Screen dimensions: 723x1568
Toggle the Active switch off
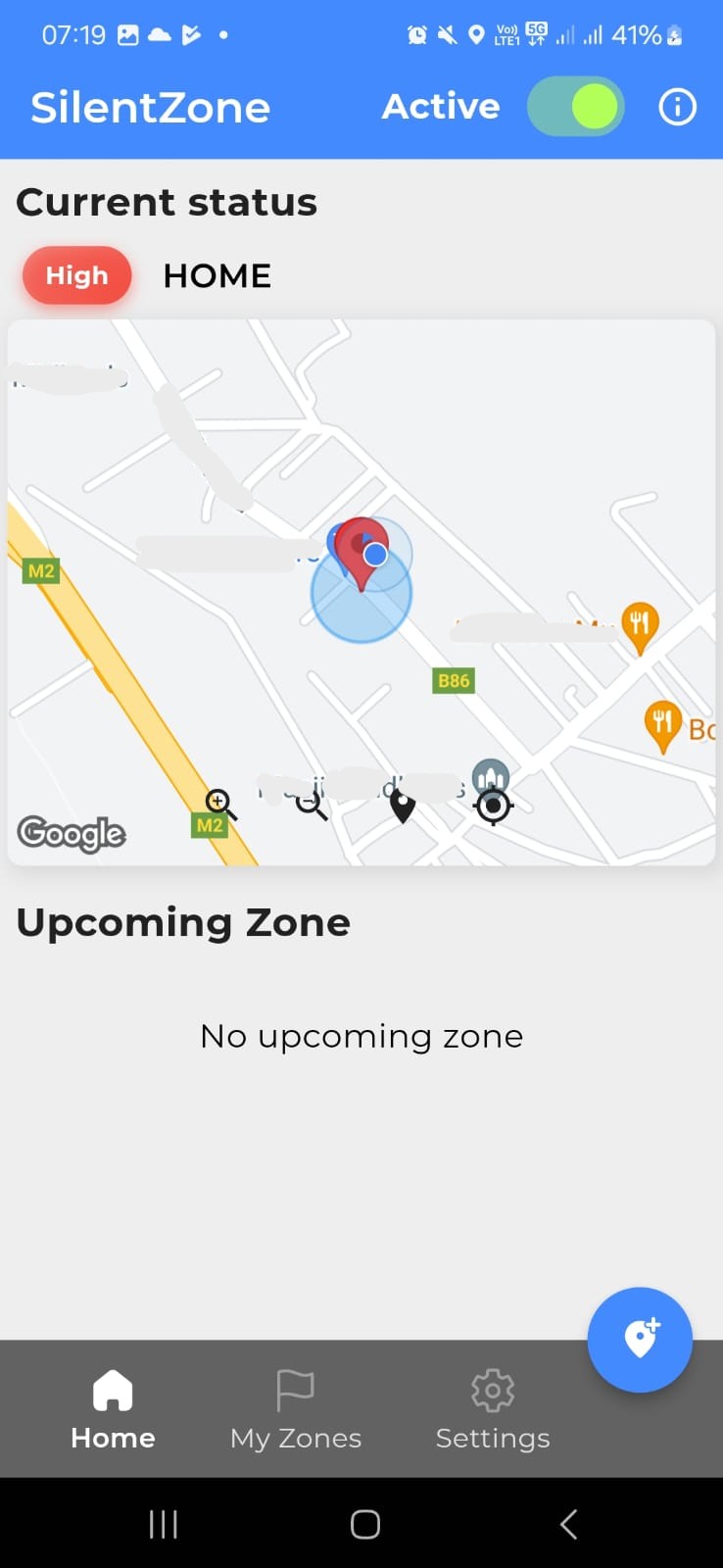pos(576,106)
